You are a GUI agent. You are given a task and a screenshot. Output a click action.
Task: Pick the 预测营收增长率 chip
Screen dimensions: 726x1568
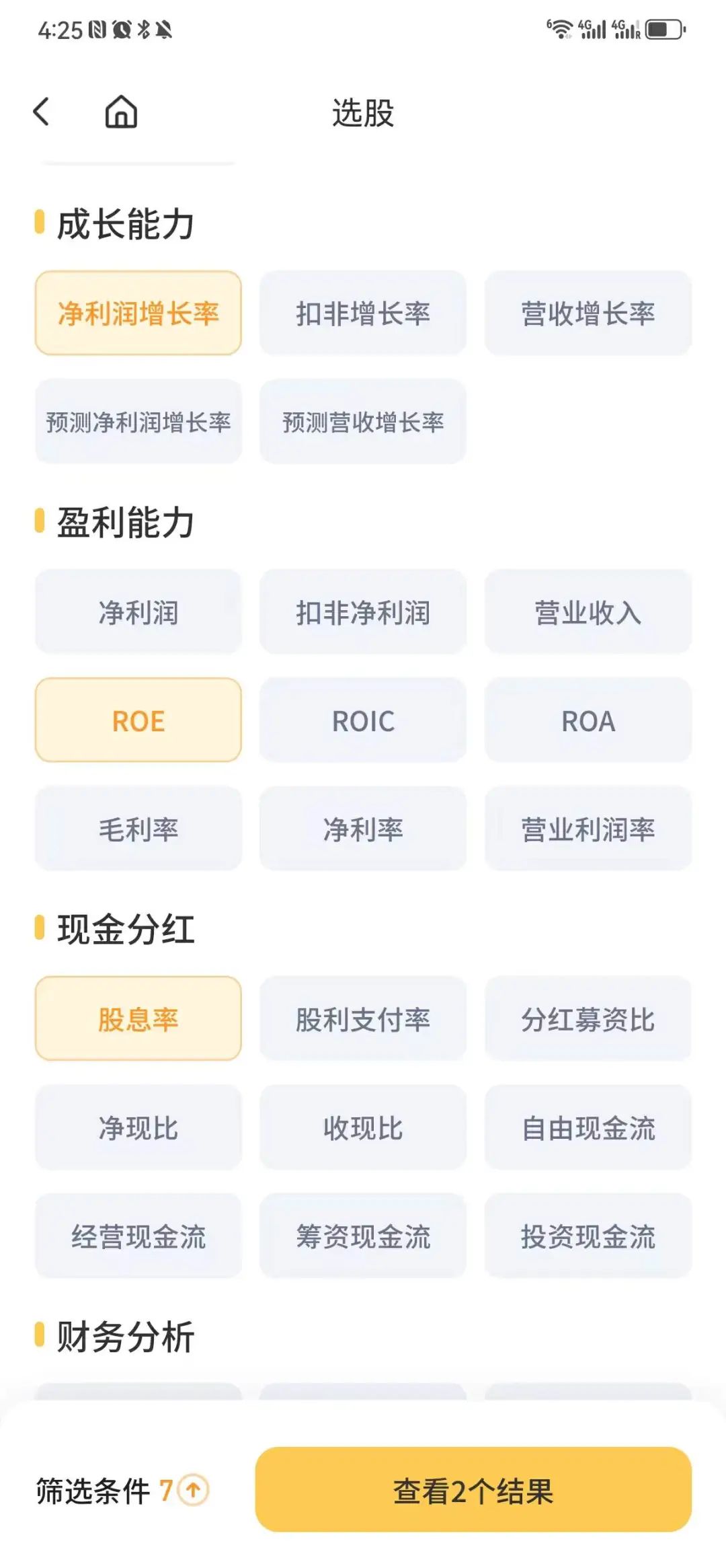363,421
